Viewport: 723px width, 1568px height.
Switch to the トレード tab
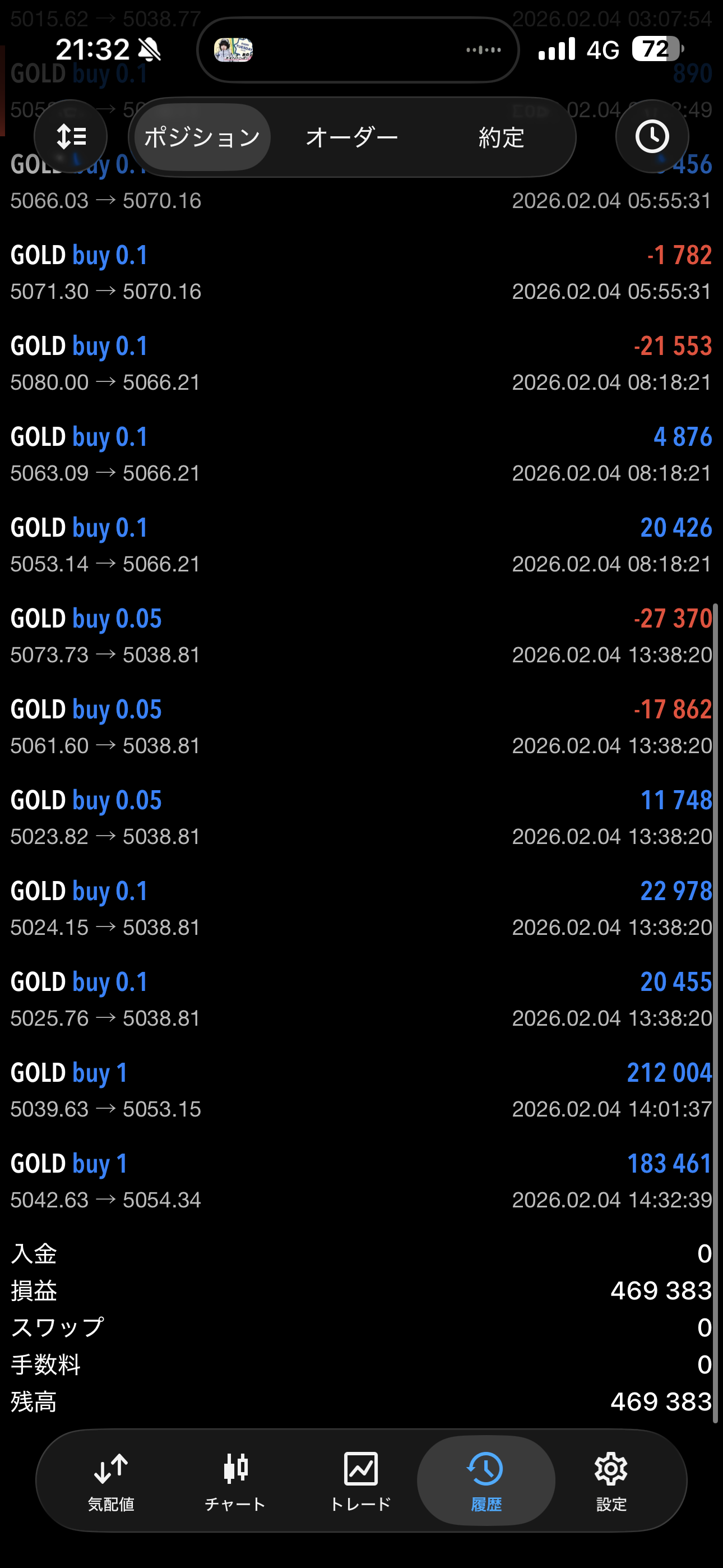tap(360, 1481)
